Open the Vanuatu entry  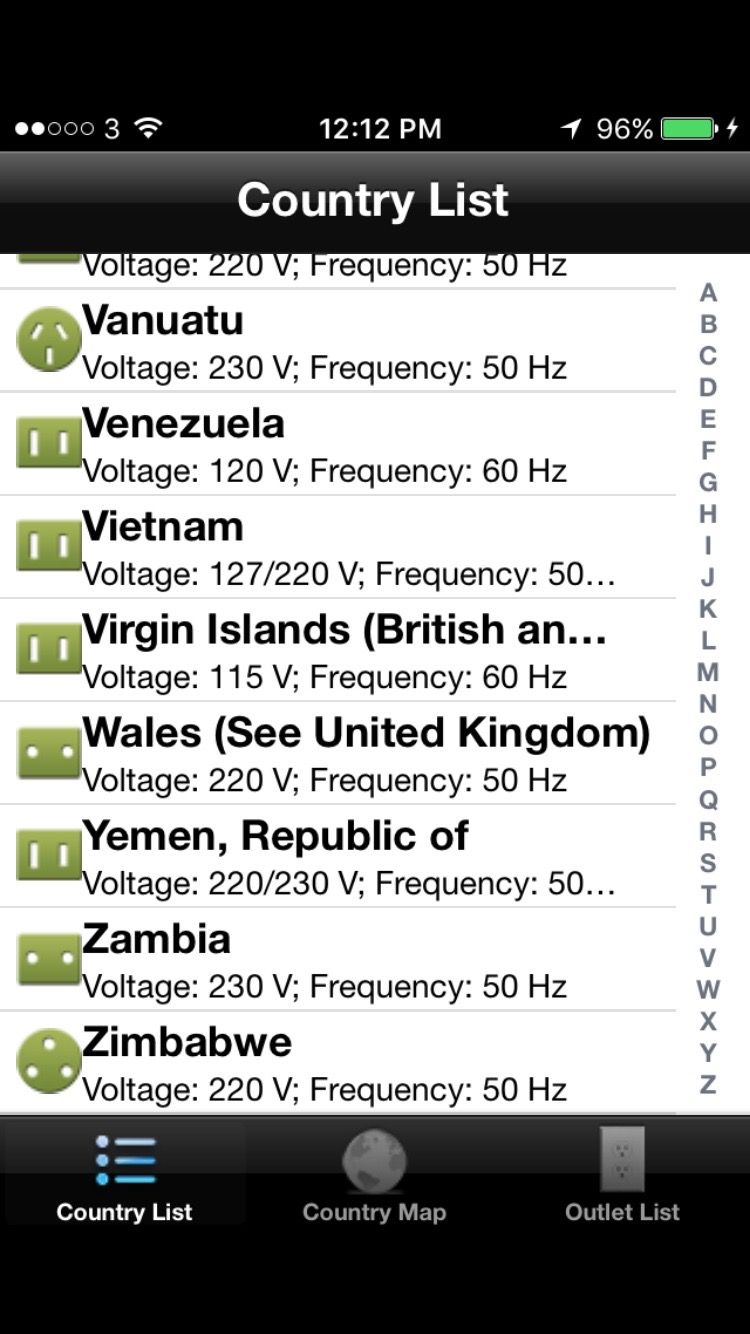click(x=340, y=342)
